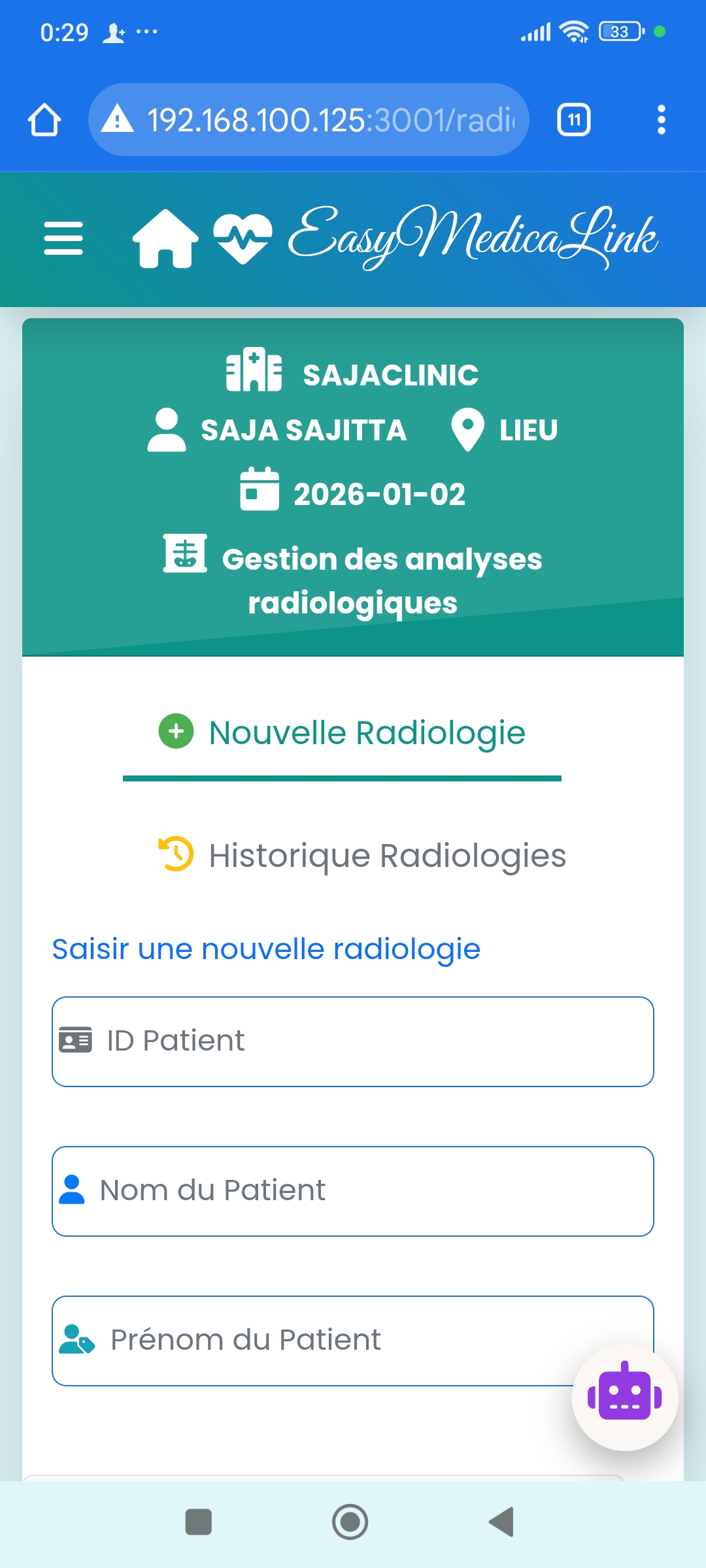Open the browser tab switcher
This screenshot has width=706, height=1568.
coord(573,120)
